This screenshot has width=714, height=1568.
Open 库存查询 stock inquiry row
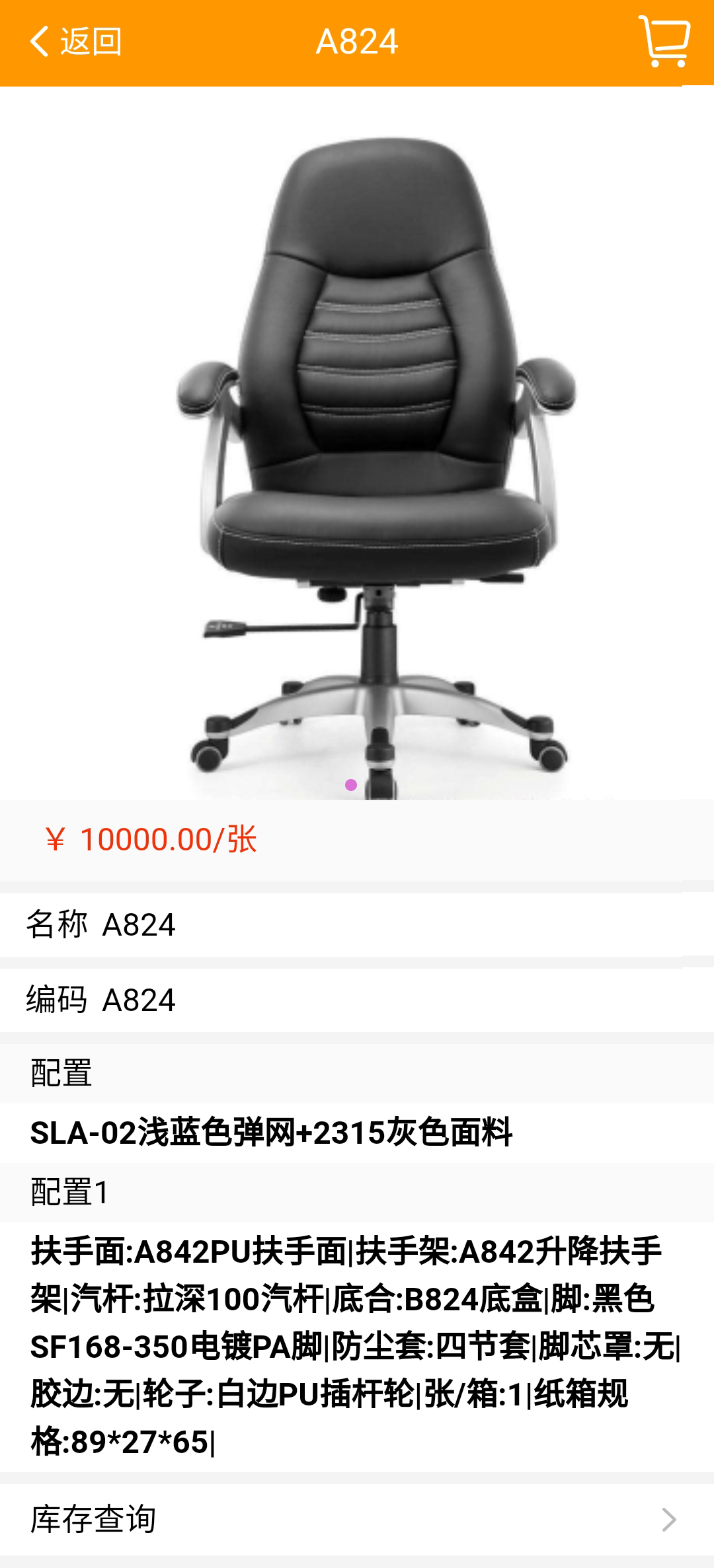[x=357, y=1519]
